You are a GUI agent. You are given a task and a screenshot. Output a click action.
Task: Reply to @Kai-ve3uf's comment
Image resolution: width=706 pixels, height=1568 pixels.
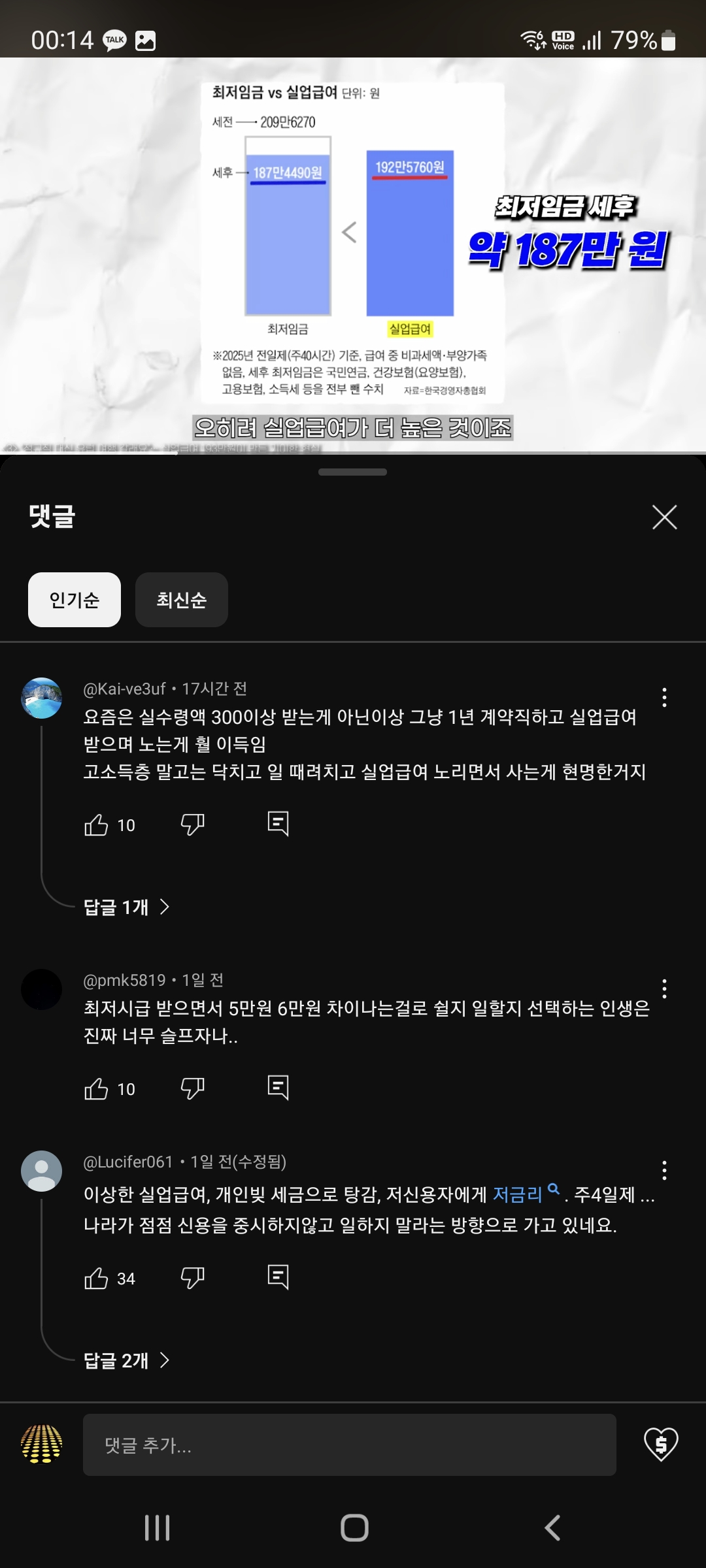(278, 824)
